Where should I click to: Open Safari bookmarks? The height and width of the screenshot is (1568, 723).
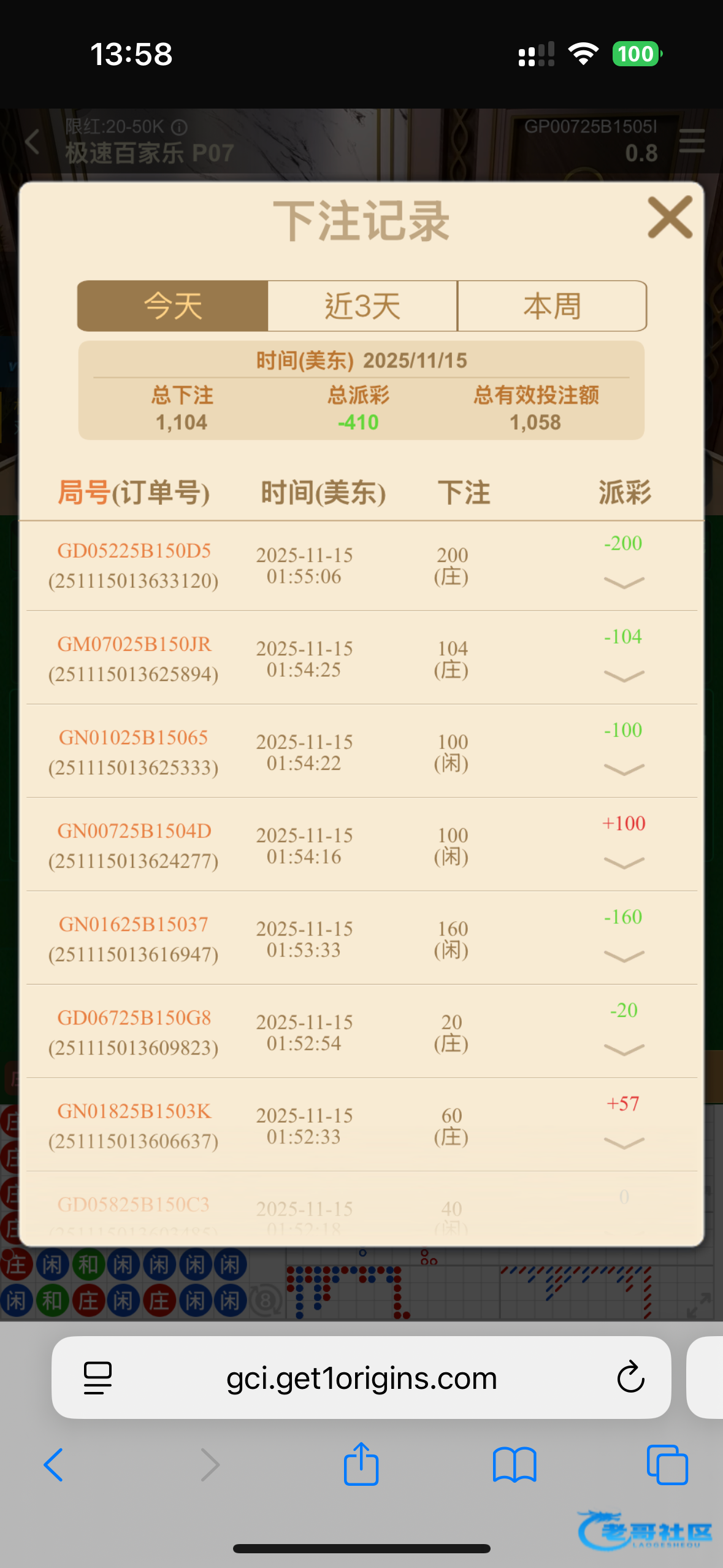(515, 1465)
